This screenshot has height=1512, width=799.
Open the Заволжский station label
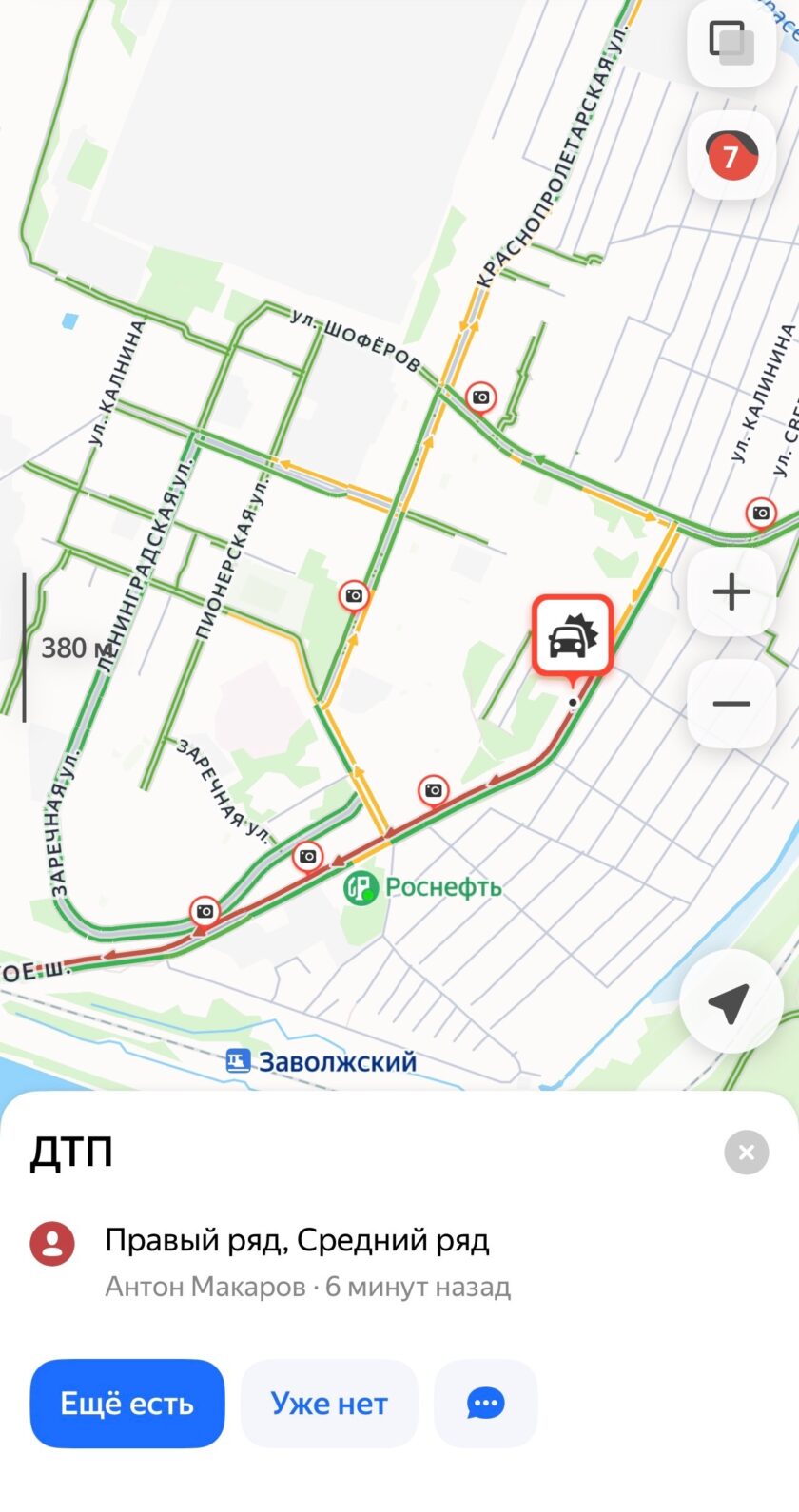coord(323,1061)
